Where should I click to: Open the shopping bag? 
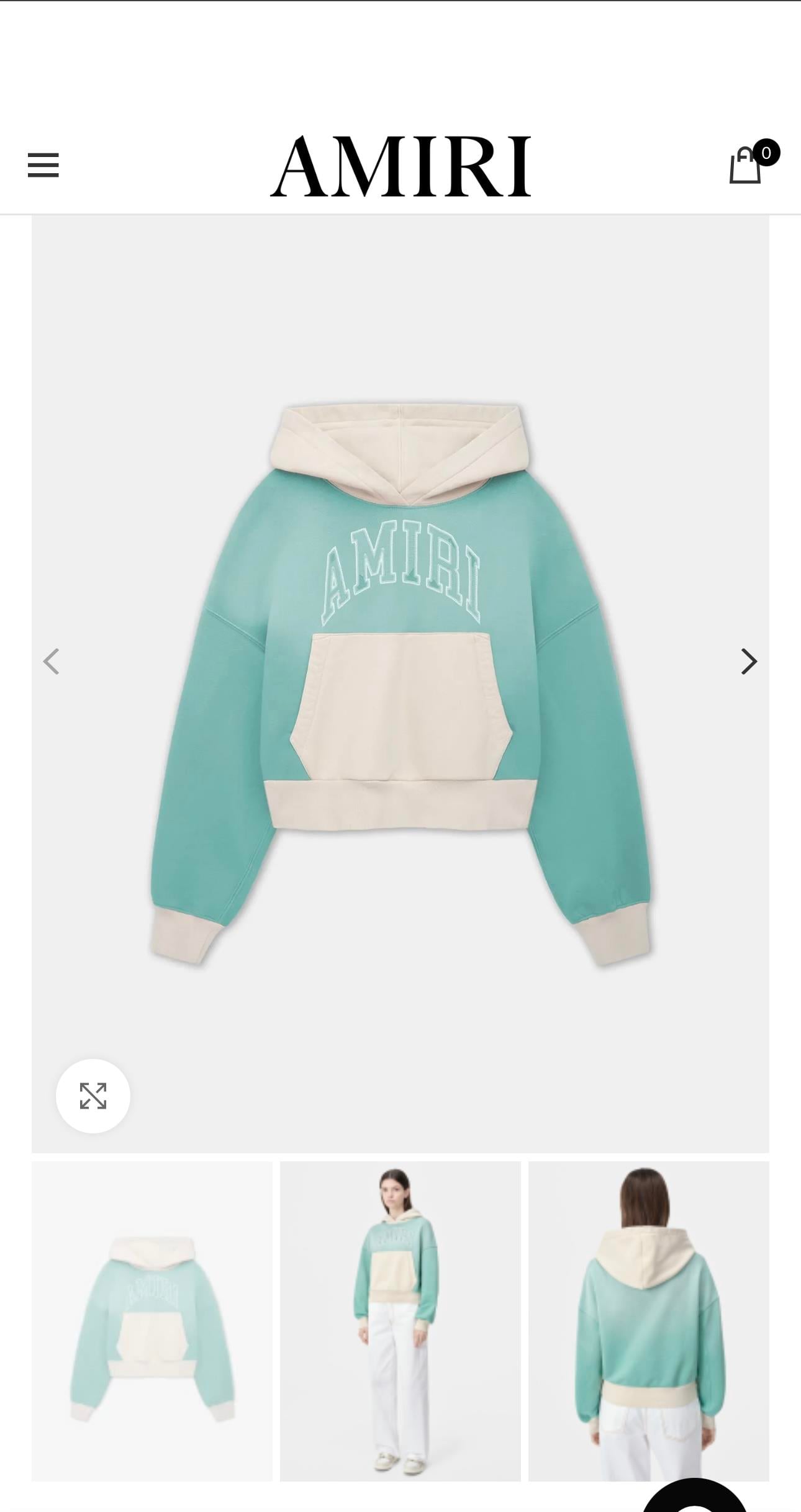pos(746,165)
